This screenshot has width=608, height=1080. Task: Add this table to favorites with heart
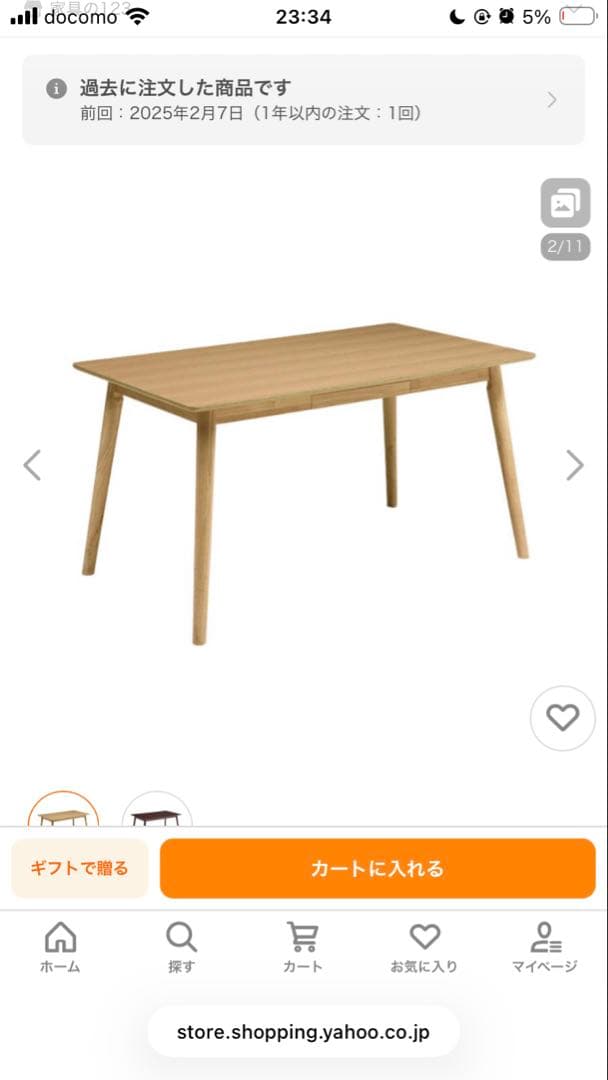click(562, 718)
